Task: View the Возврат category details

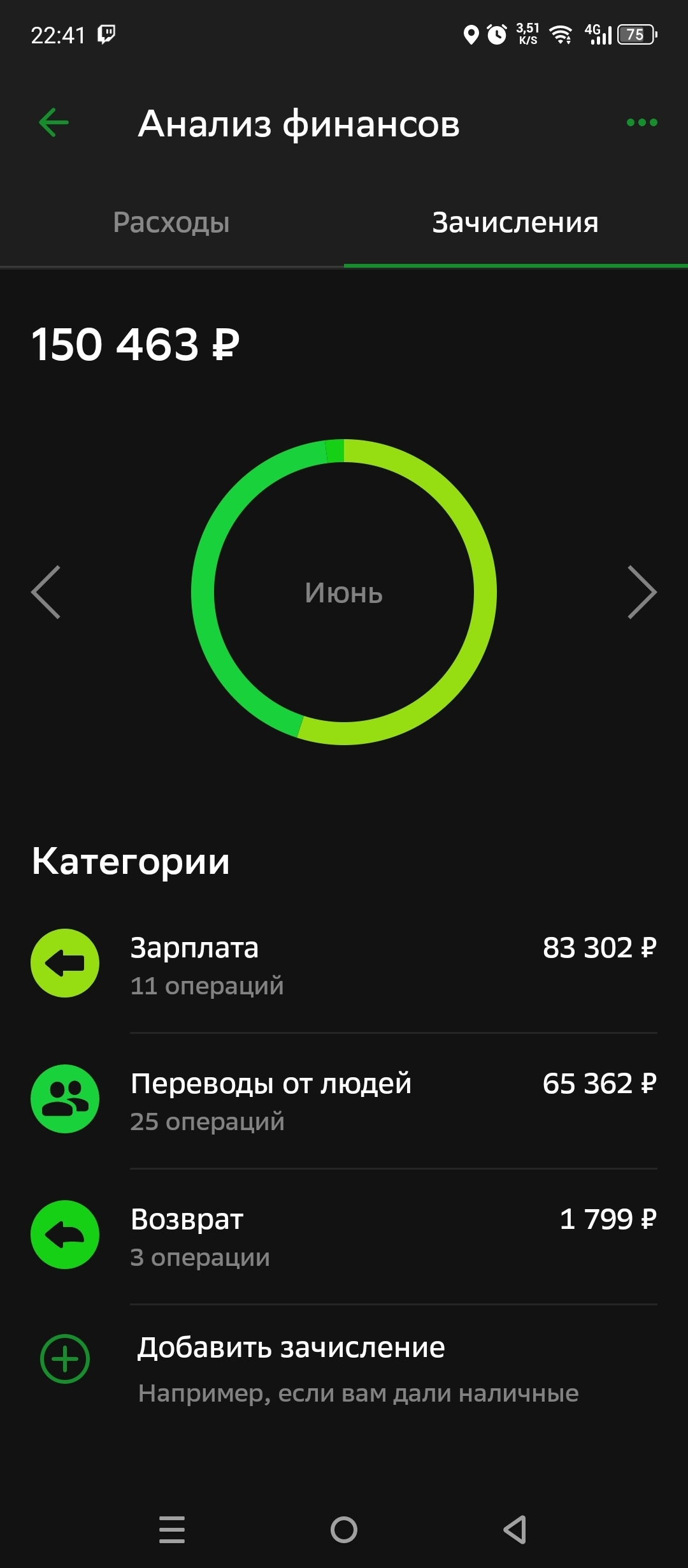Action: (344, 1236)
